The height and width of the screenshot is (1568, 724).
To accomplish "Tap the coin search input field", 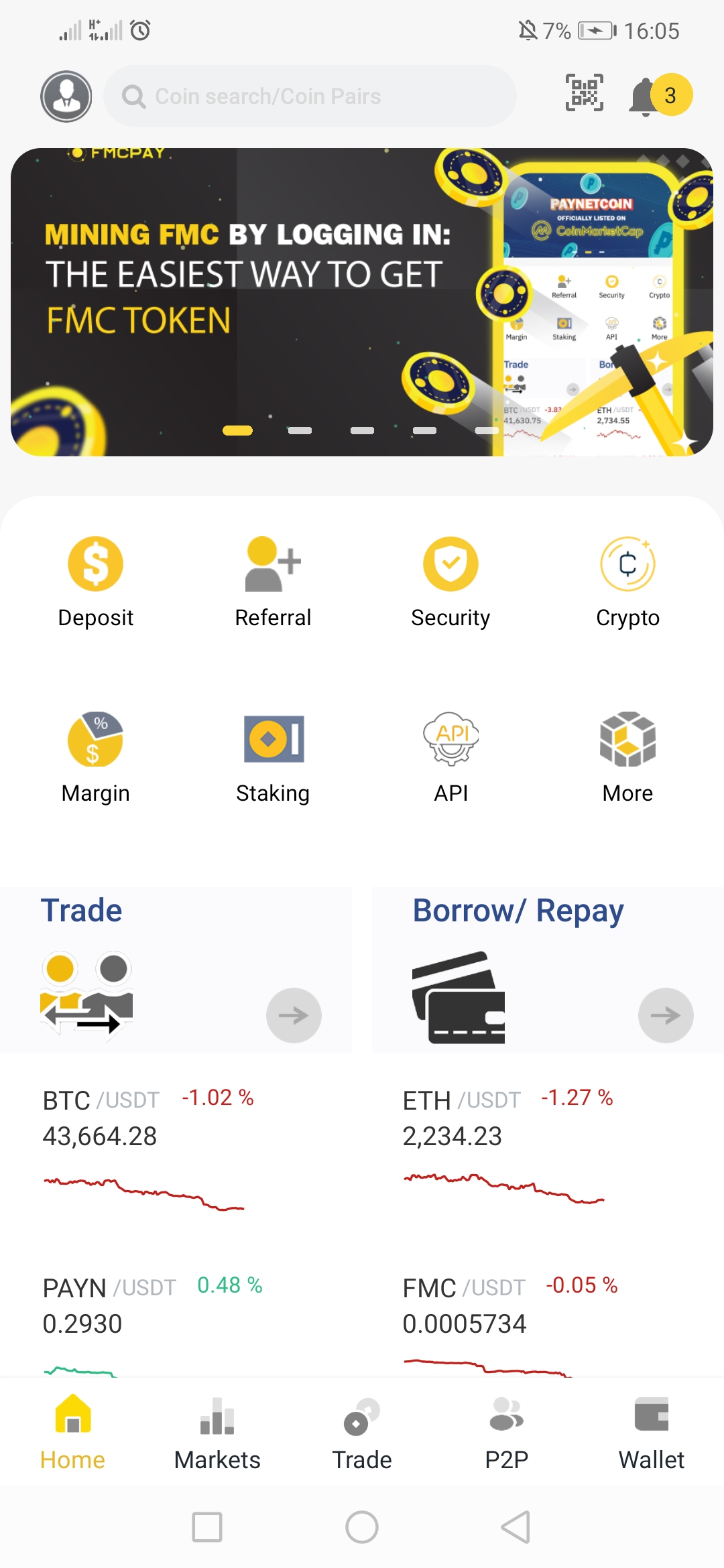I will pos(308,96).
